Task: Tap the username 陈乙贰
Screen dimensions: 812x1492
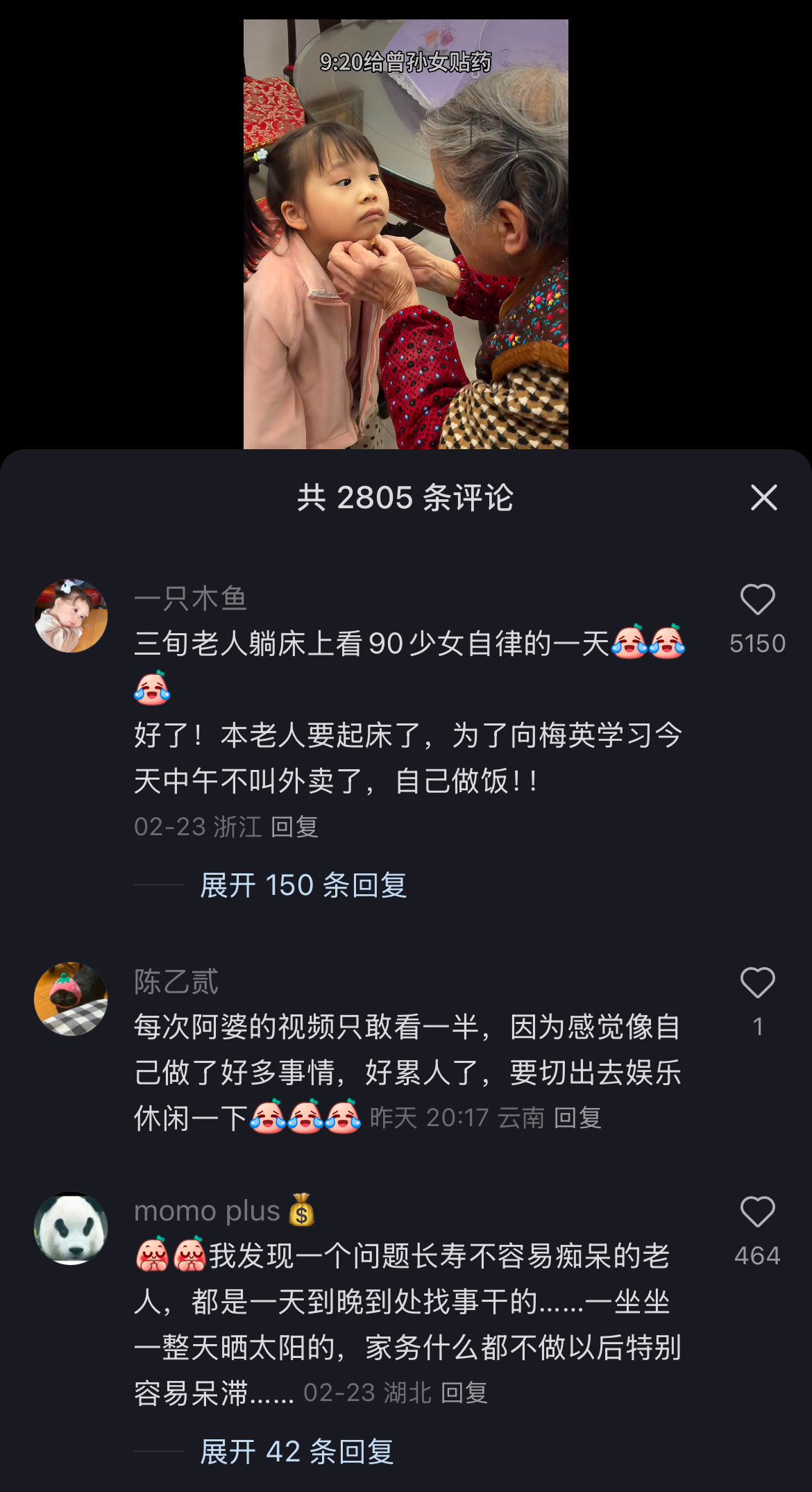Action: pos(176,982)
